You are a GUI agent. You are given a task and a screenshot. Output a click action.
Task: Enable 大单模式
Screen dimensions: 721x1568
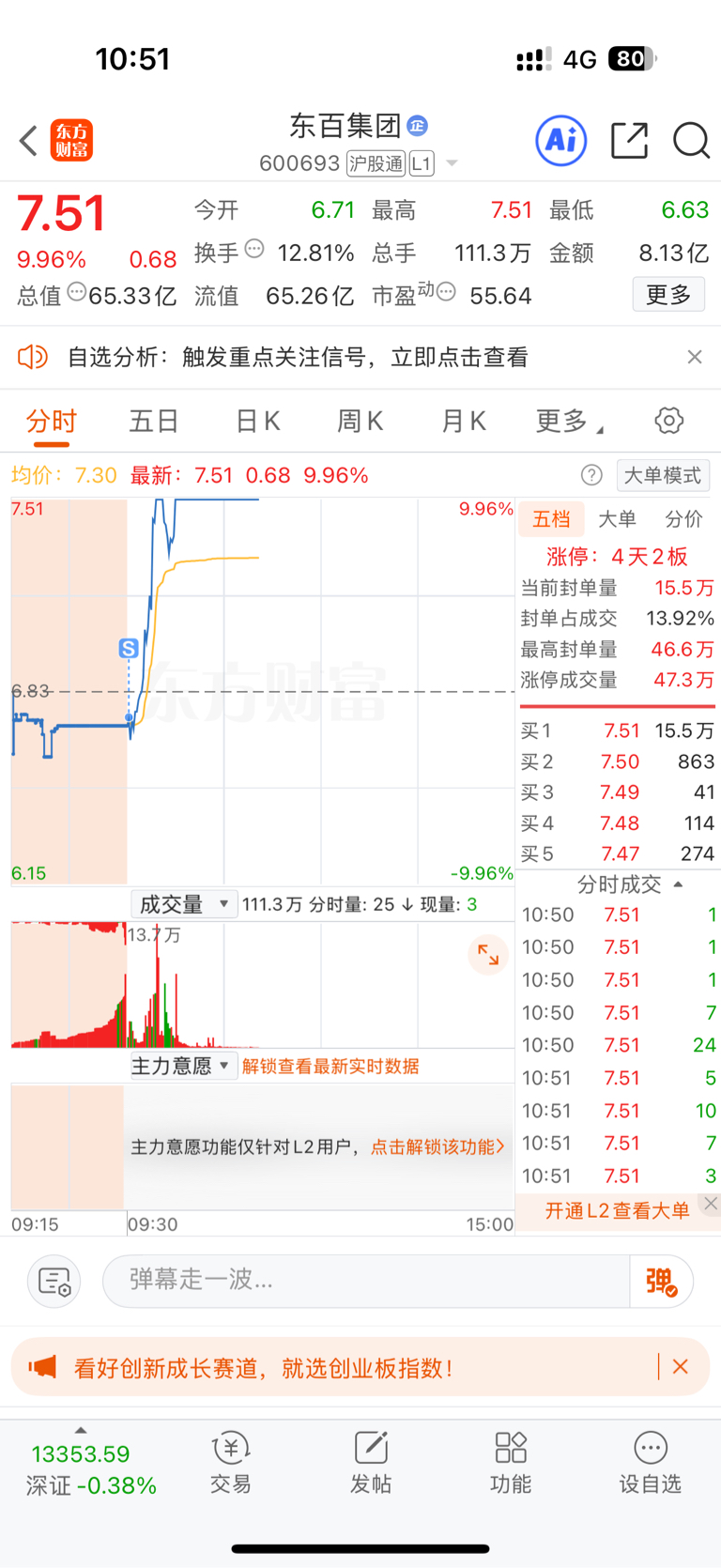tap(663, 475)
